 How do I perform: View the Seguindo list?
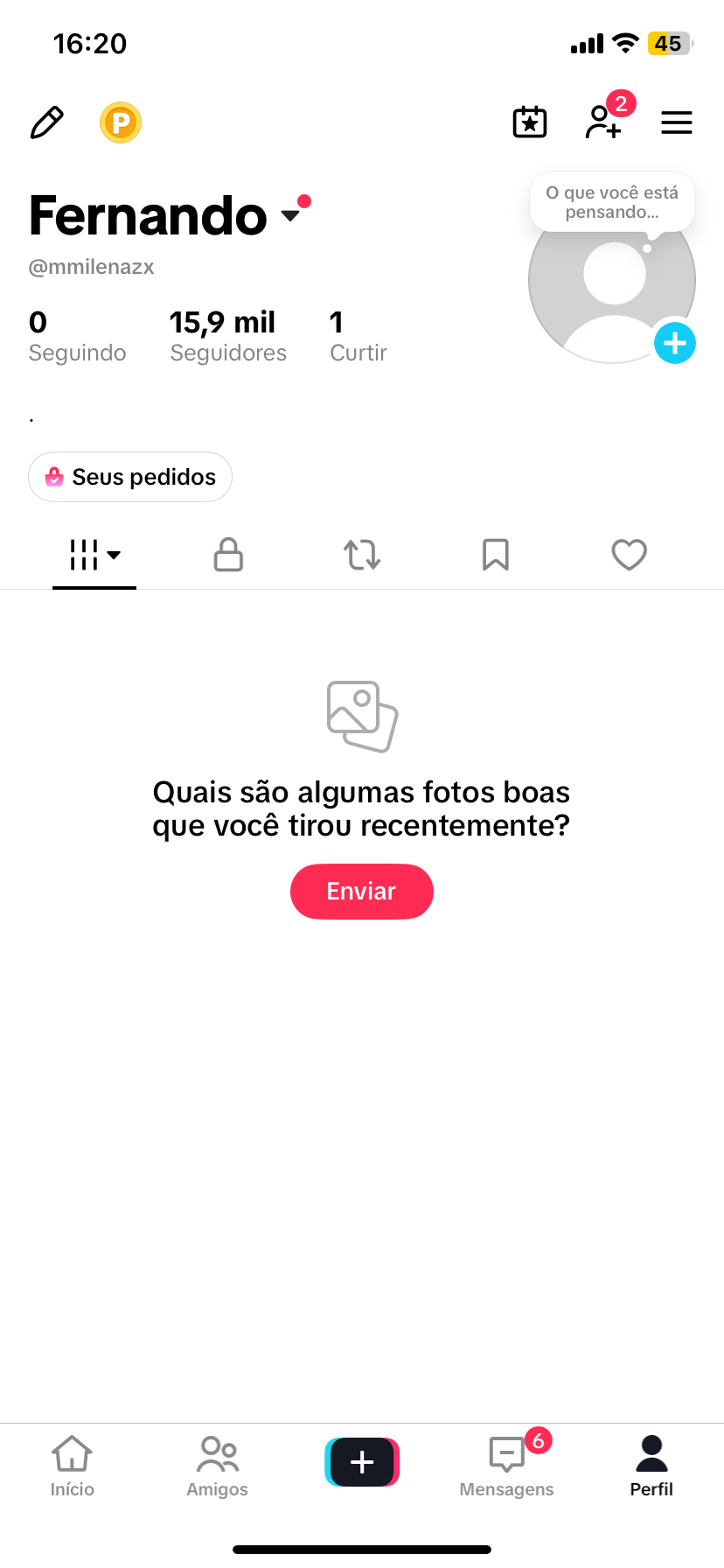point(77,336)
